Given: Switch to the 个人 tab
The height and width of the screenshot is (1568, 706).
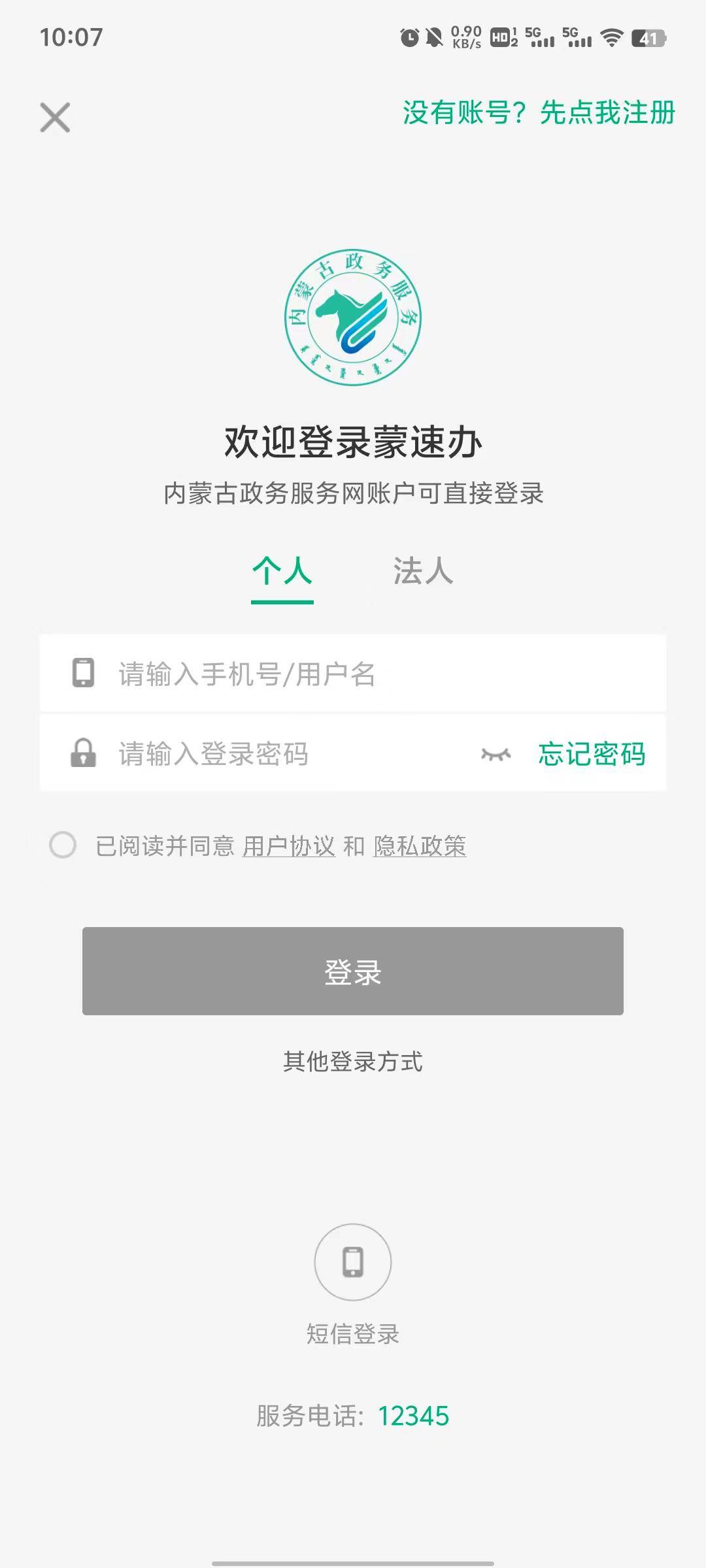Looking at the screenshot, I should coord(282,571).
